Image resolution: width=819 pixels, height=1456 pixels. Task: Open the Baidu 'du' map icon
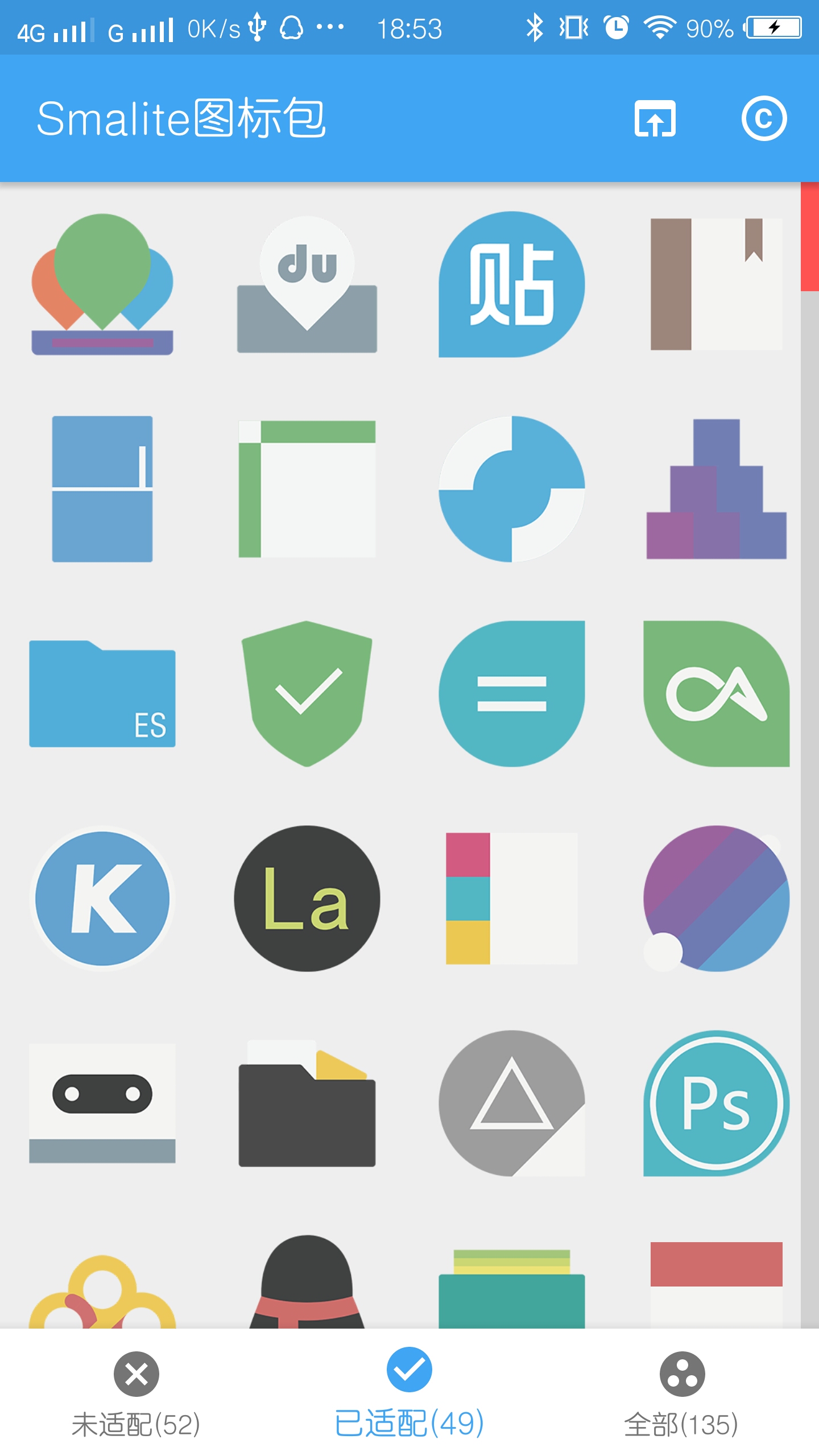click(307, 284)
